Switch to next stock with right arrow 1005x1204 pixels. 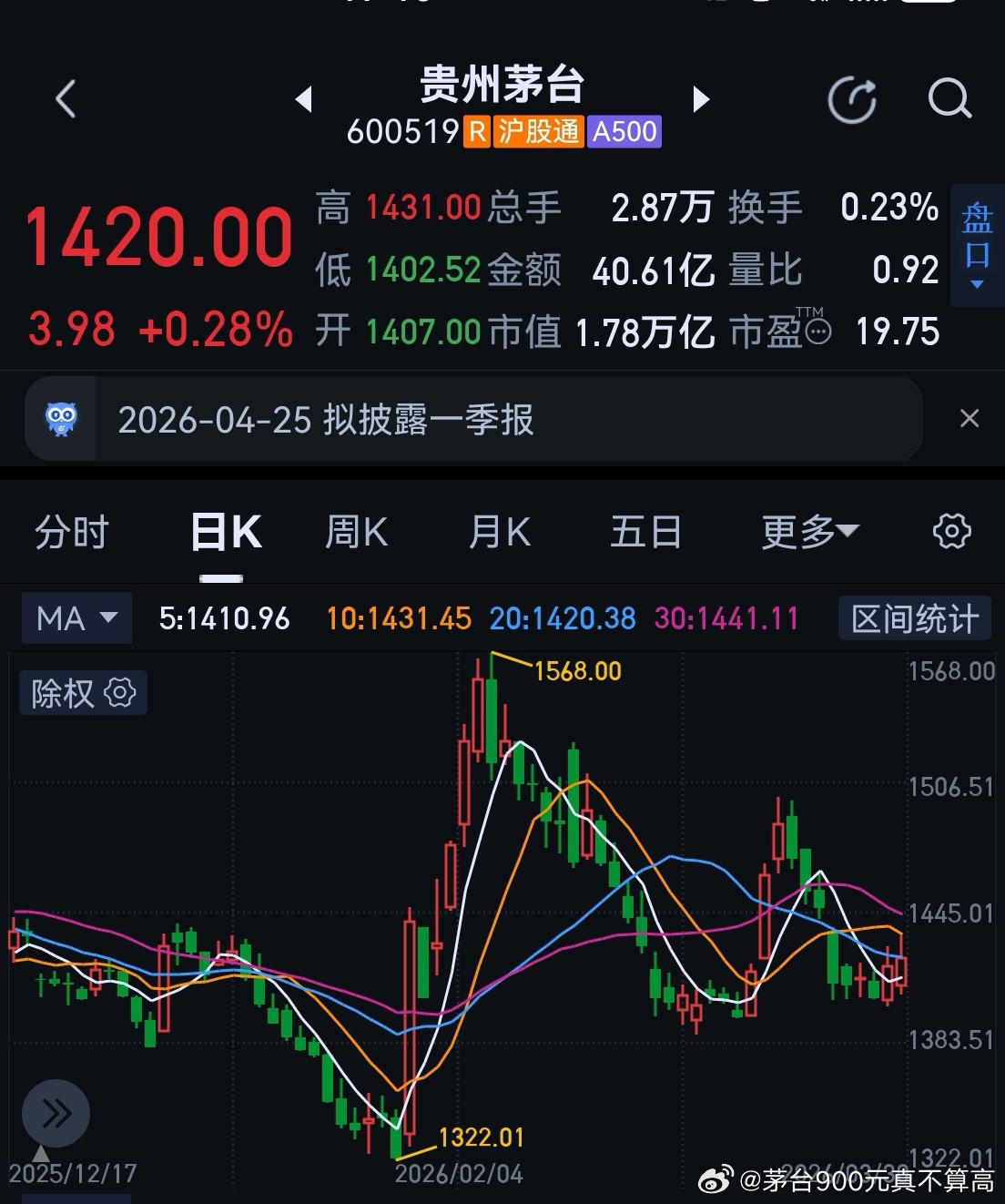point(701,100)
